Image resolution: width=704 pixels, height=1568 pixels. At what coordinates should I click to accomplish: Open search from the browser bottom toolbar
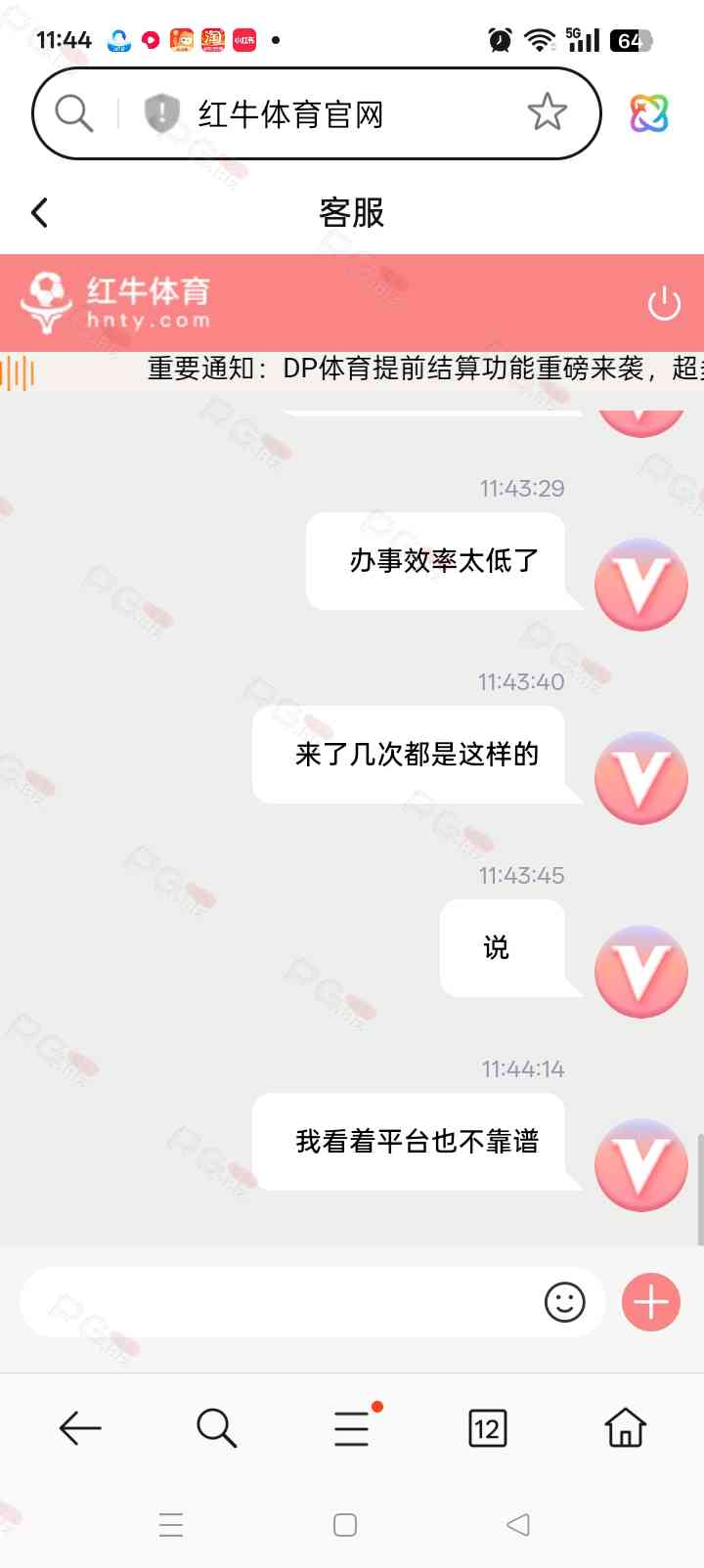click(x=216, y=1428)
